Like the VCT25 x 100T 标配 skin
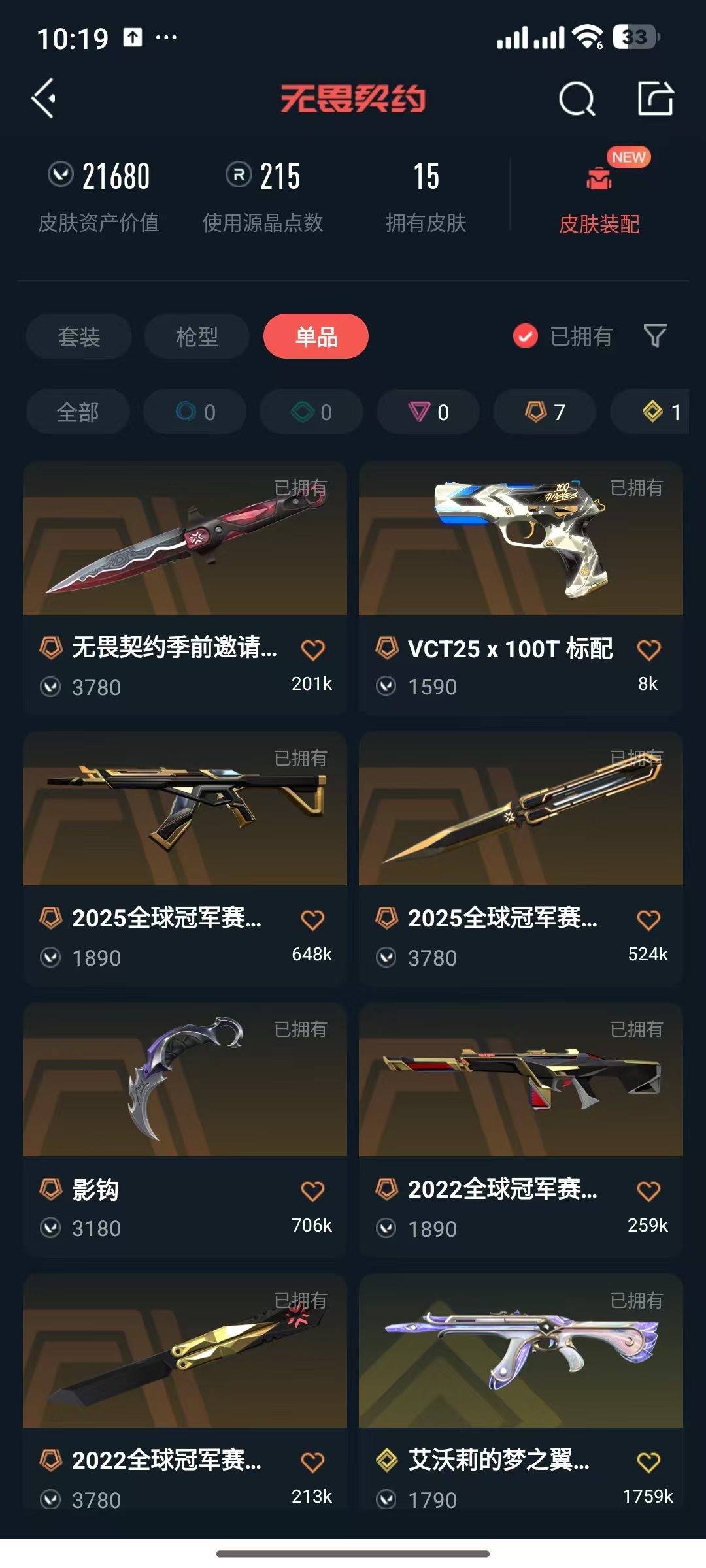Viewport: 706px width, 1568px height. (x=648, y=649)
